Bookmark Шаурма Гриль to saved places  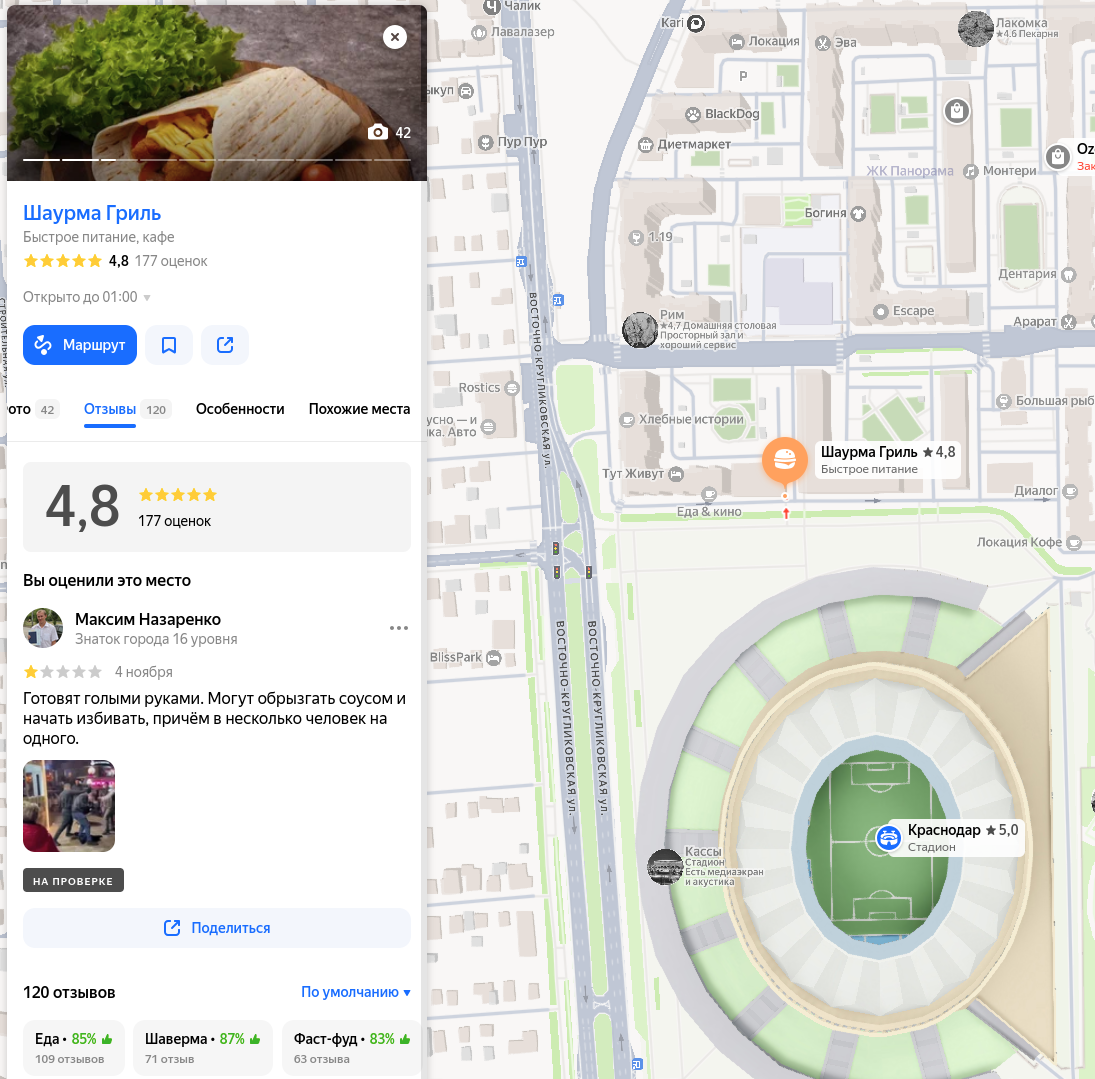[169, 345]
